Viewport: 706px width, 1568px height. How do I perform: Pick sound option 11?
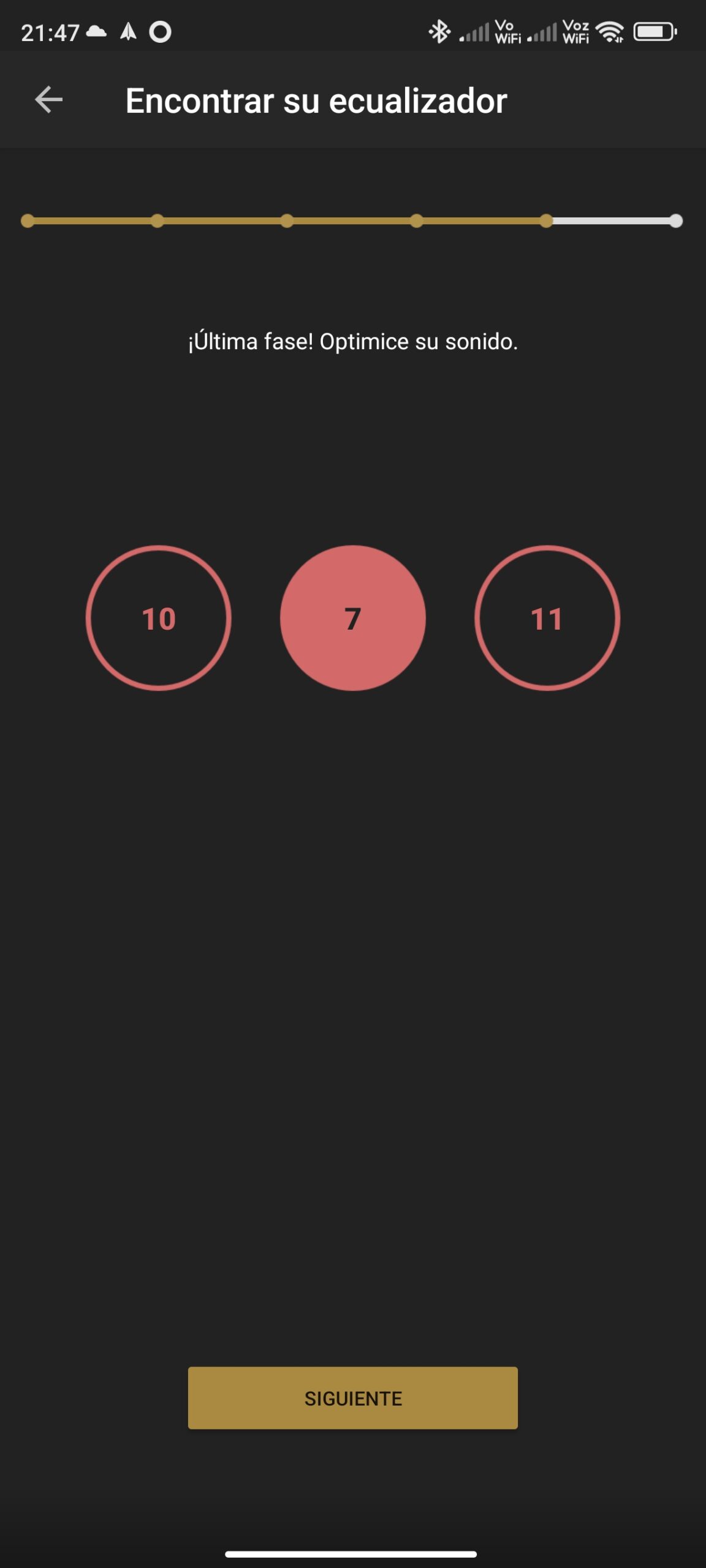pyautogui.click(x=547, y=618)
